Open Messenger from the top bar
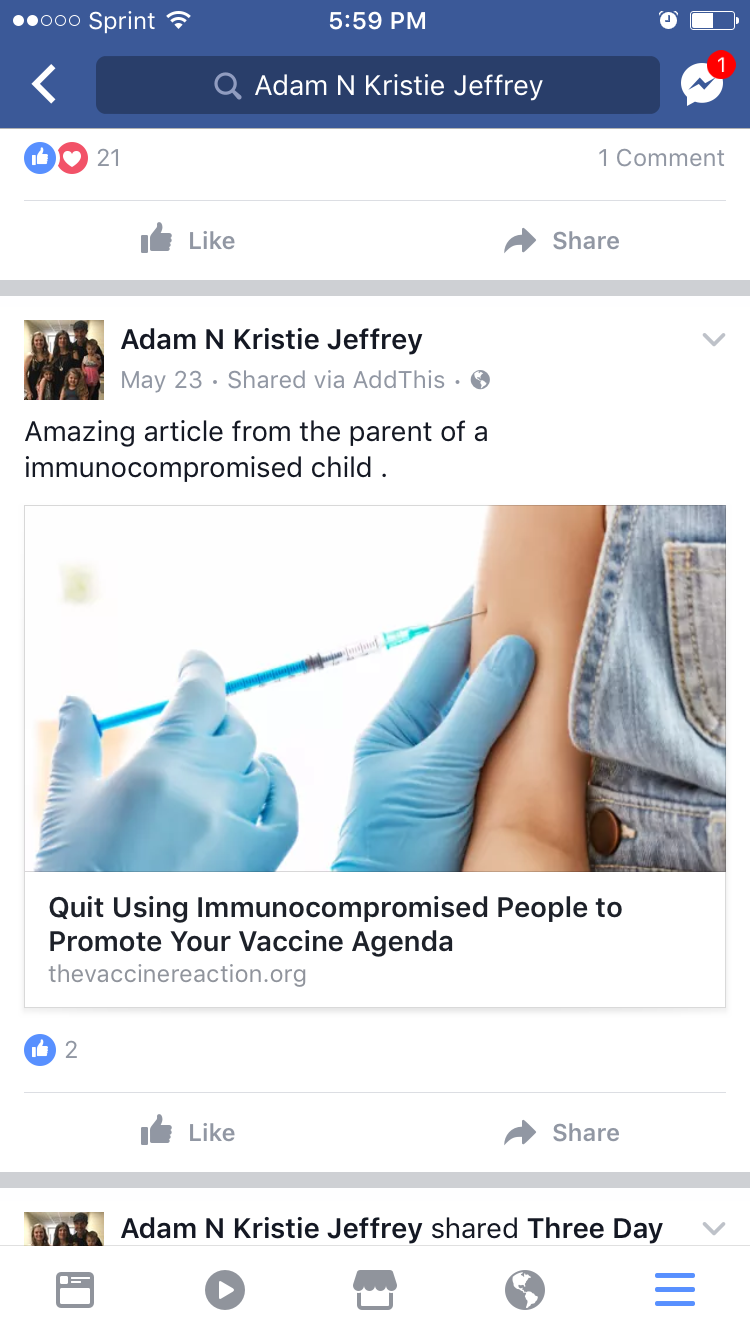Screen dimensions: 750x1334 tap(703, 85)
